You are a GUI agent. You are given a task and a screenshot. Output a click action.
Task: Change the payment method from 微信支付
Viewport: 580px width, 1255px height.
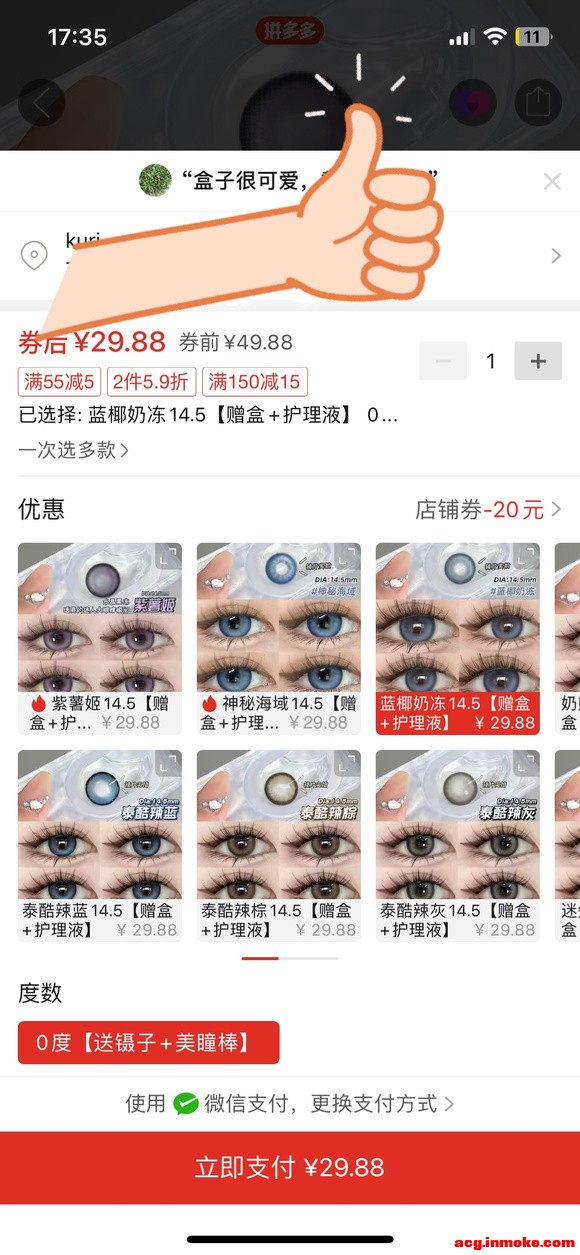(290, 1104)
